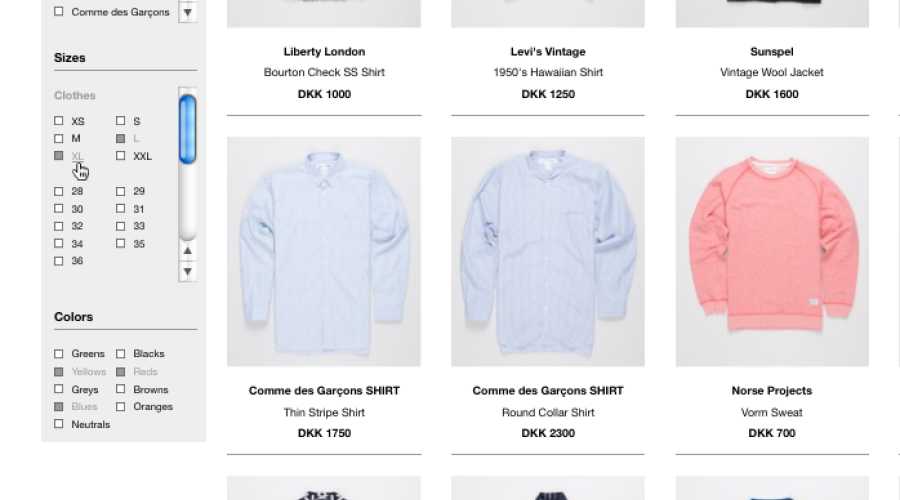Viewport: 900px width, 500px height.
Task: Check the Comme des Garçons brand filter
Action: [x=59, y=12]
